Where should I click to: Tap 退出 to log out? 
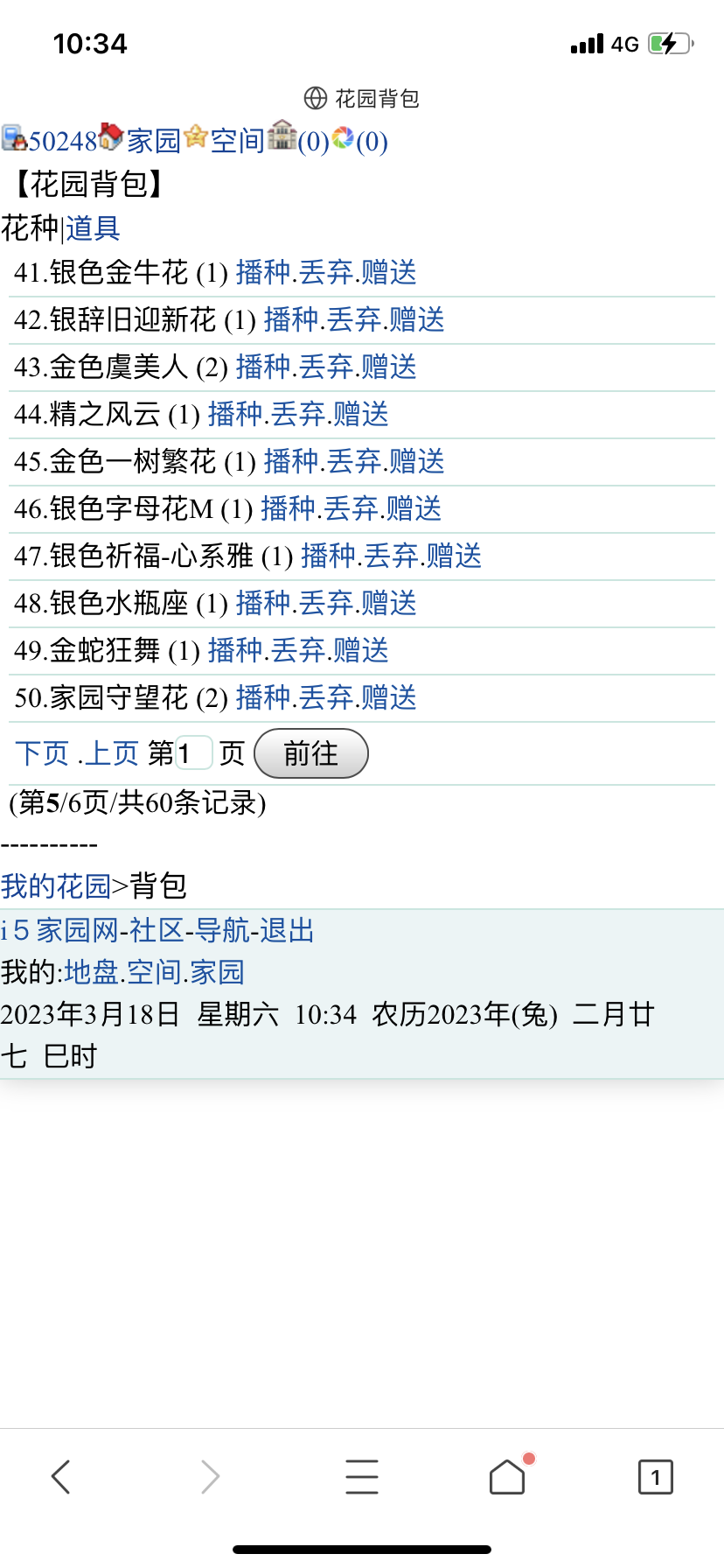[287, 930]
